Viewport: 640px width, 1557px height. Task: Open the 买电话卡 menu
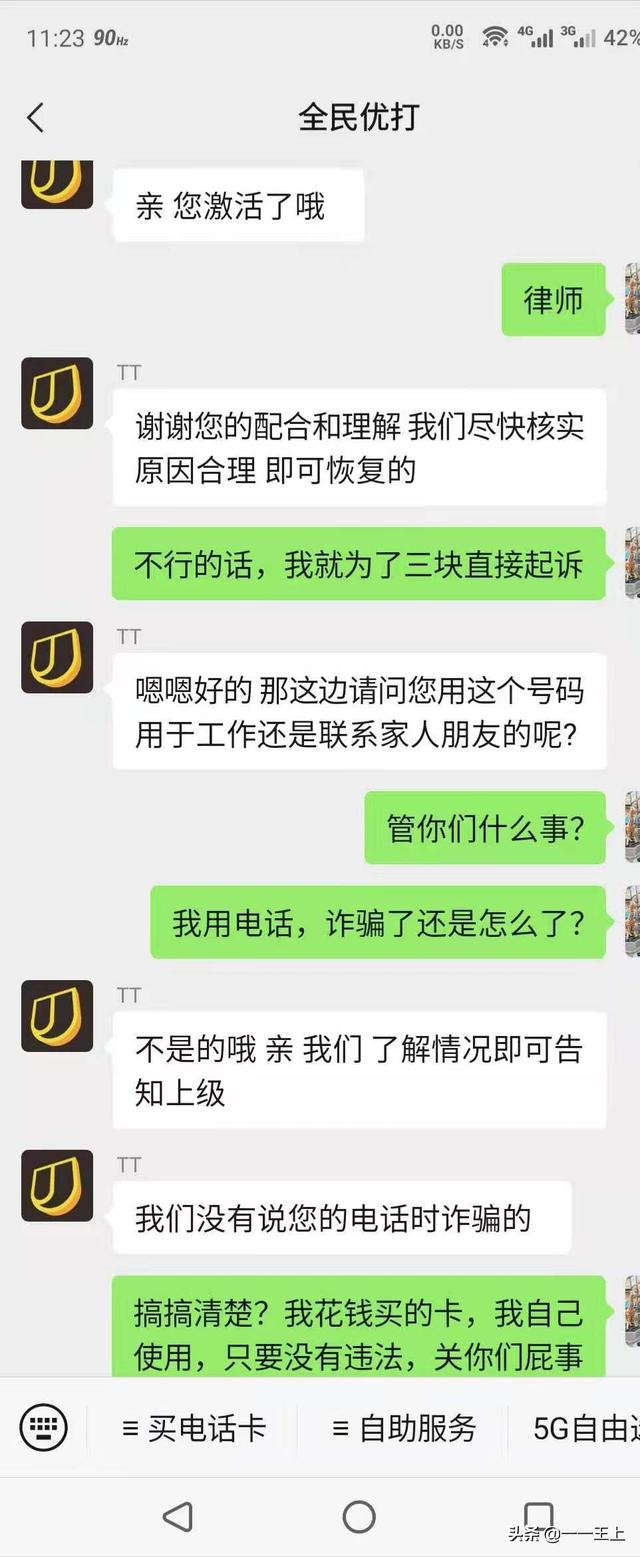coord(194,1428)
